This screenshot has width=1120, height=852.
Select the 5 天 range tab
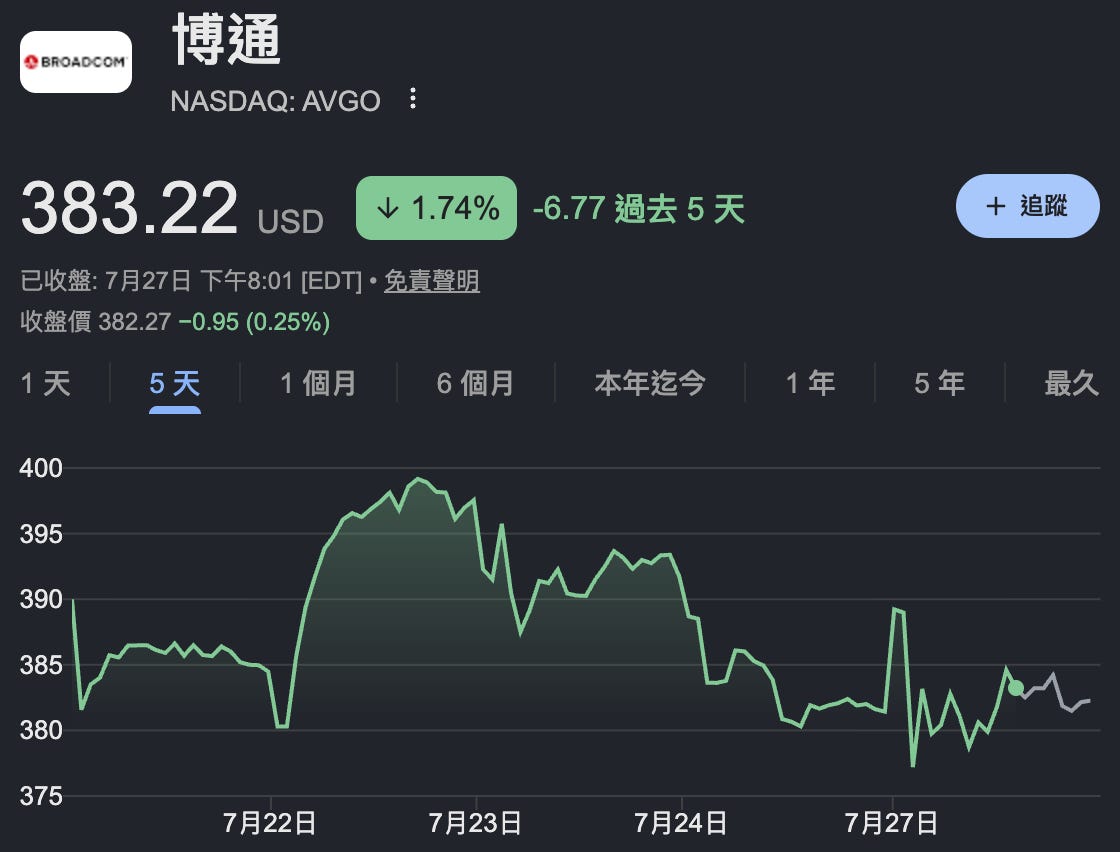tap(175, 384)
